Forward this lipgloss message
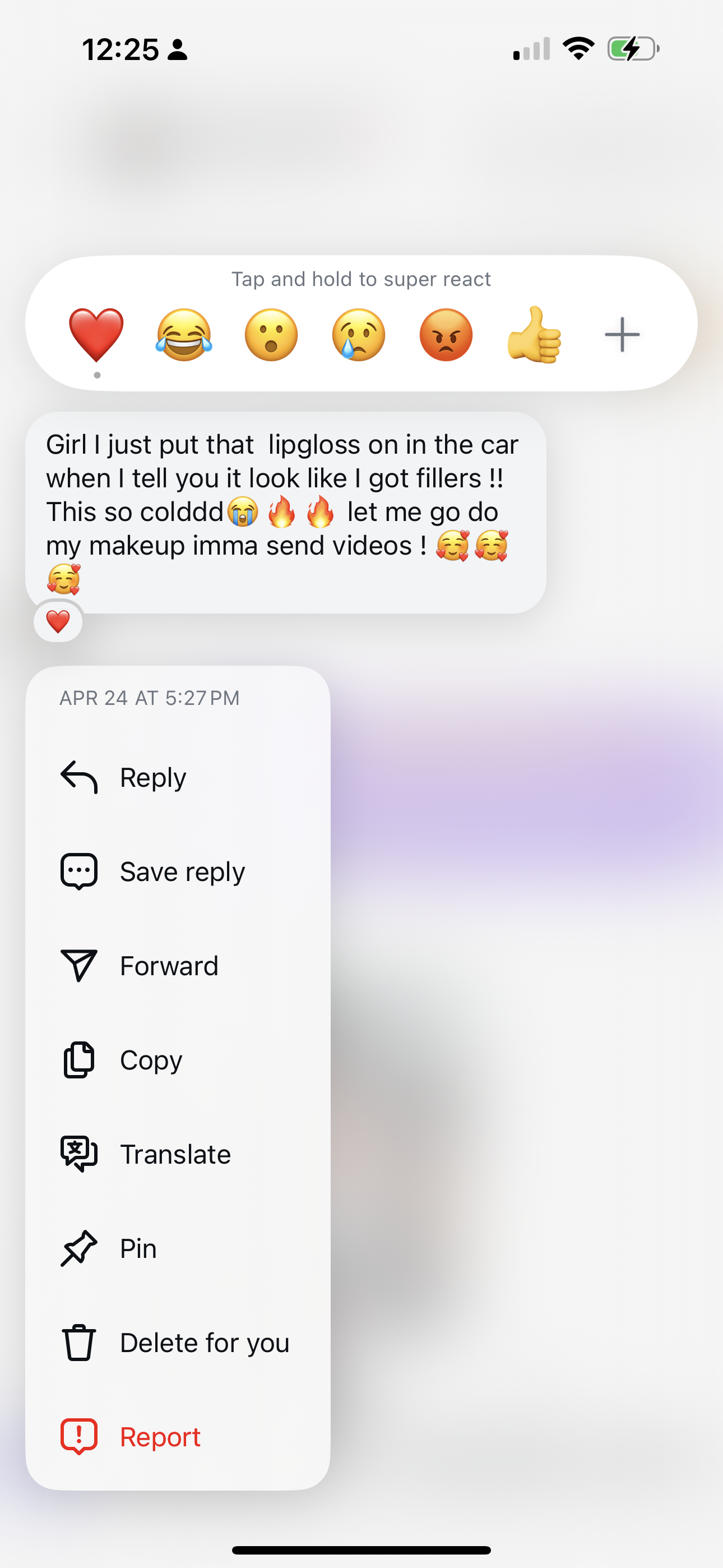The width and height of the screenshot is (723, 1568). (x=168, y=966)
